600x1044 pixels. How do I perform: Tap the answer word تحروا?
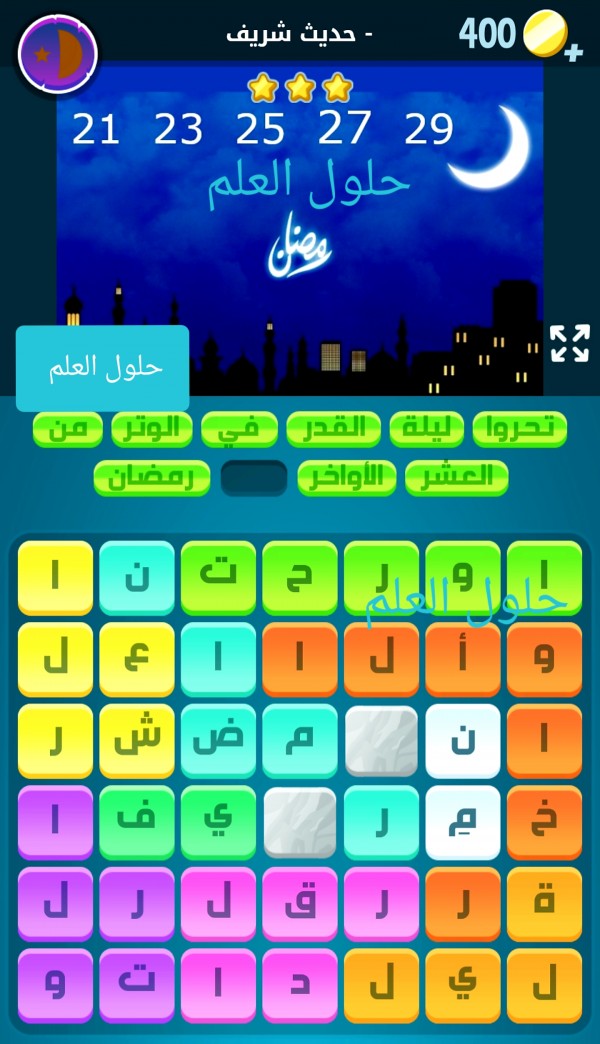point(520,428)
